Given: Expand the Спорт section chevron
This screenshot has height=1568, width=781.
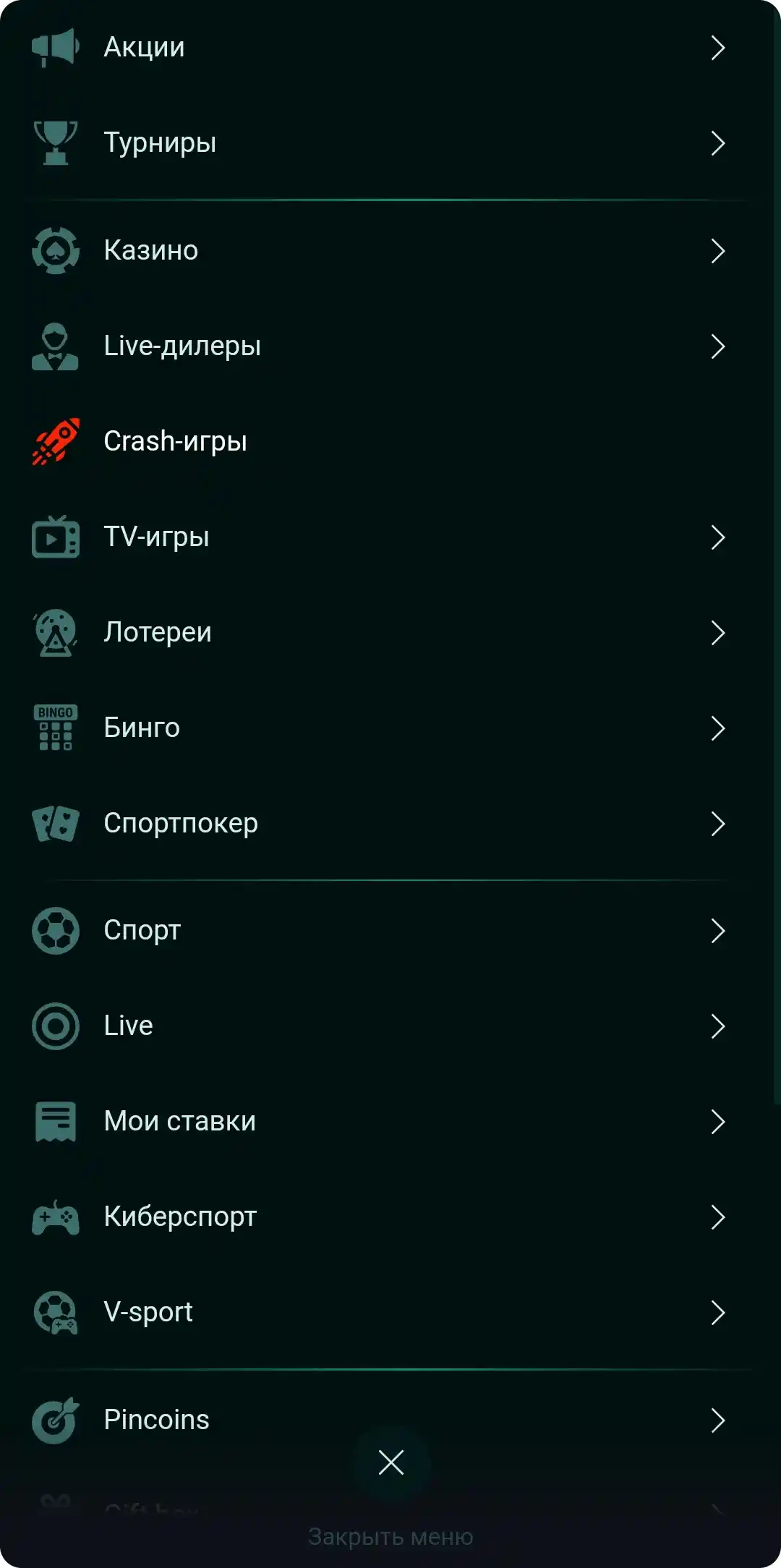Looking at the screenshot, I should coord(718,930).
